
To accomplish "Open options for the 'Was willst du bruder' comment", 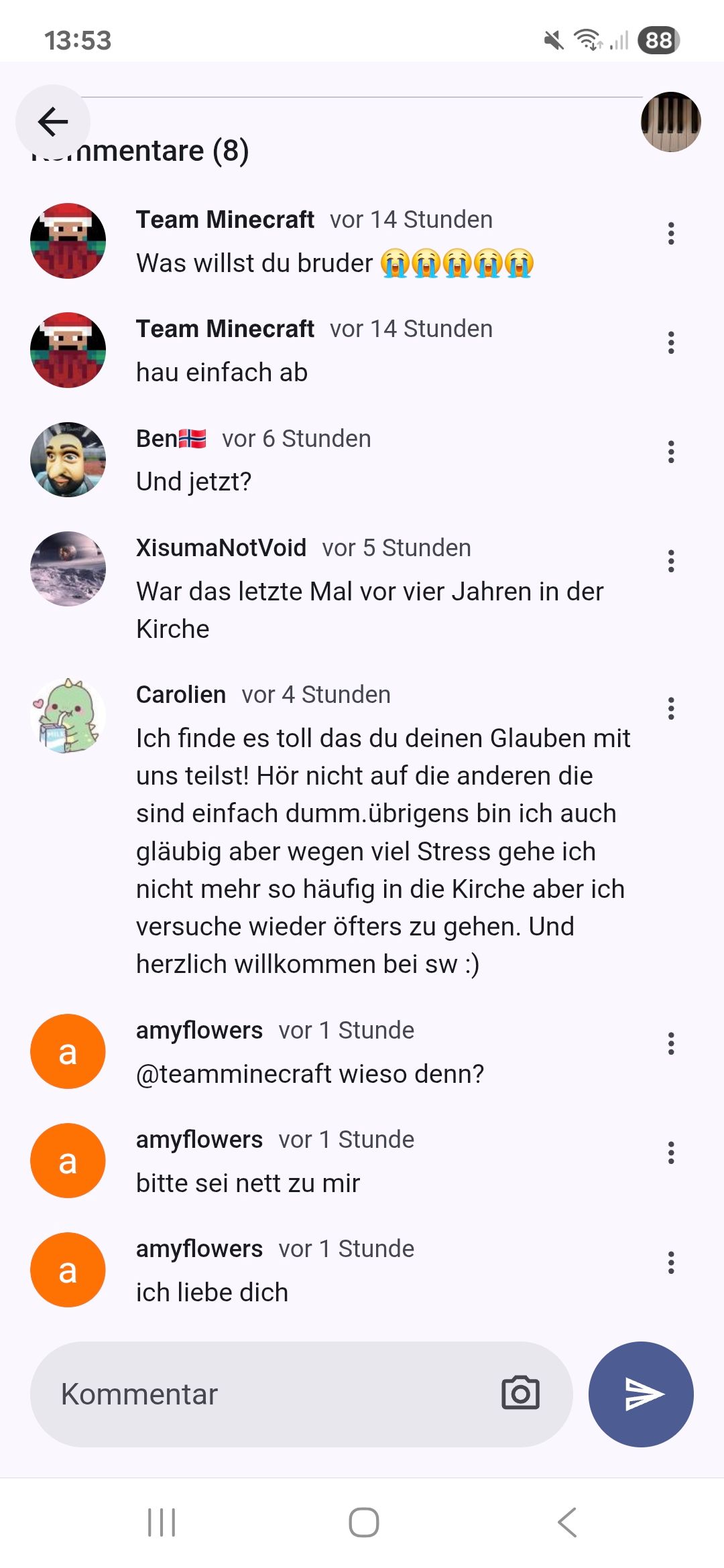I will pyautogui.click(x=670, y=233).
